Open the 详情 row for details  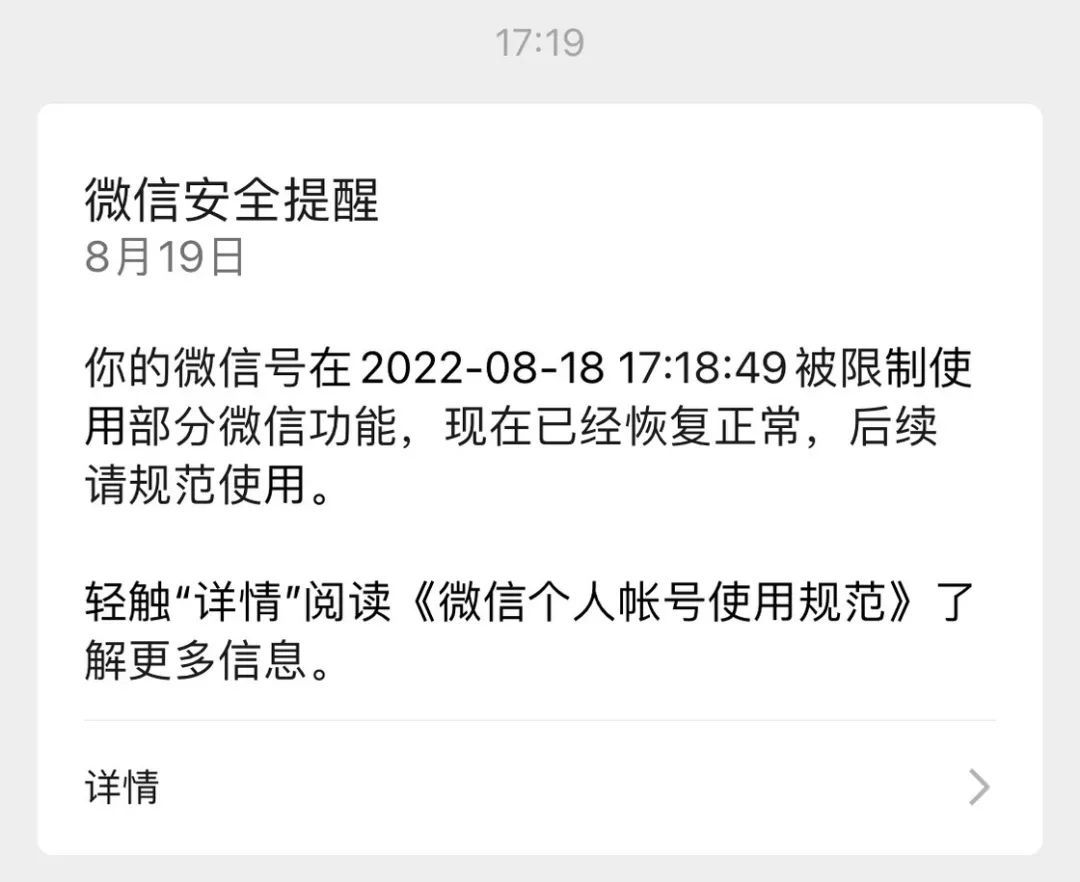[x=538, y=787]
